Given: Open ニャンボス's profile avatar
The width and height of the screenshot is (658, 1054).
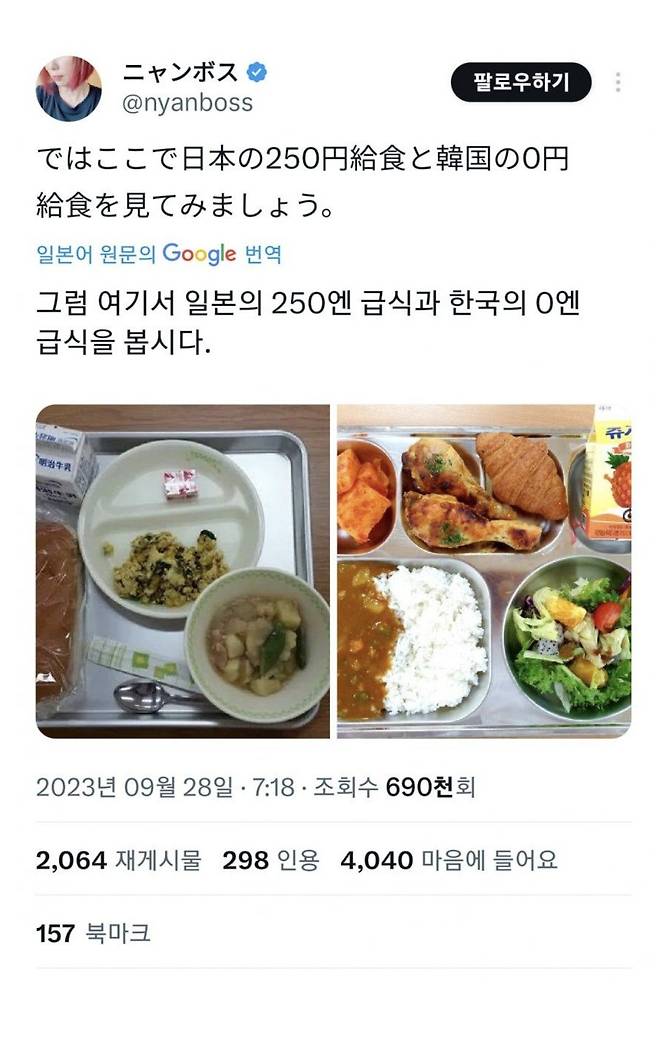Looking at the screenshot, I should tap(69, 88).
